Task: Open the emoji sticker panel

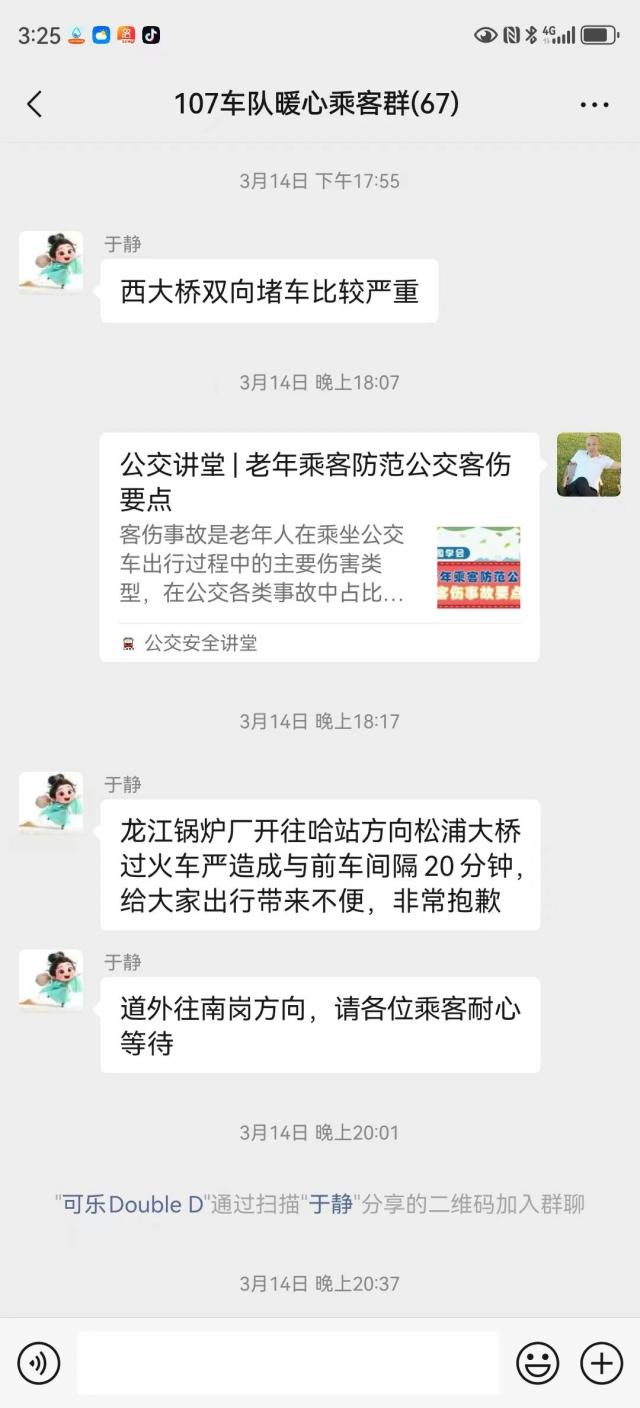Action: [537, 1363]
